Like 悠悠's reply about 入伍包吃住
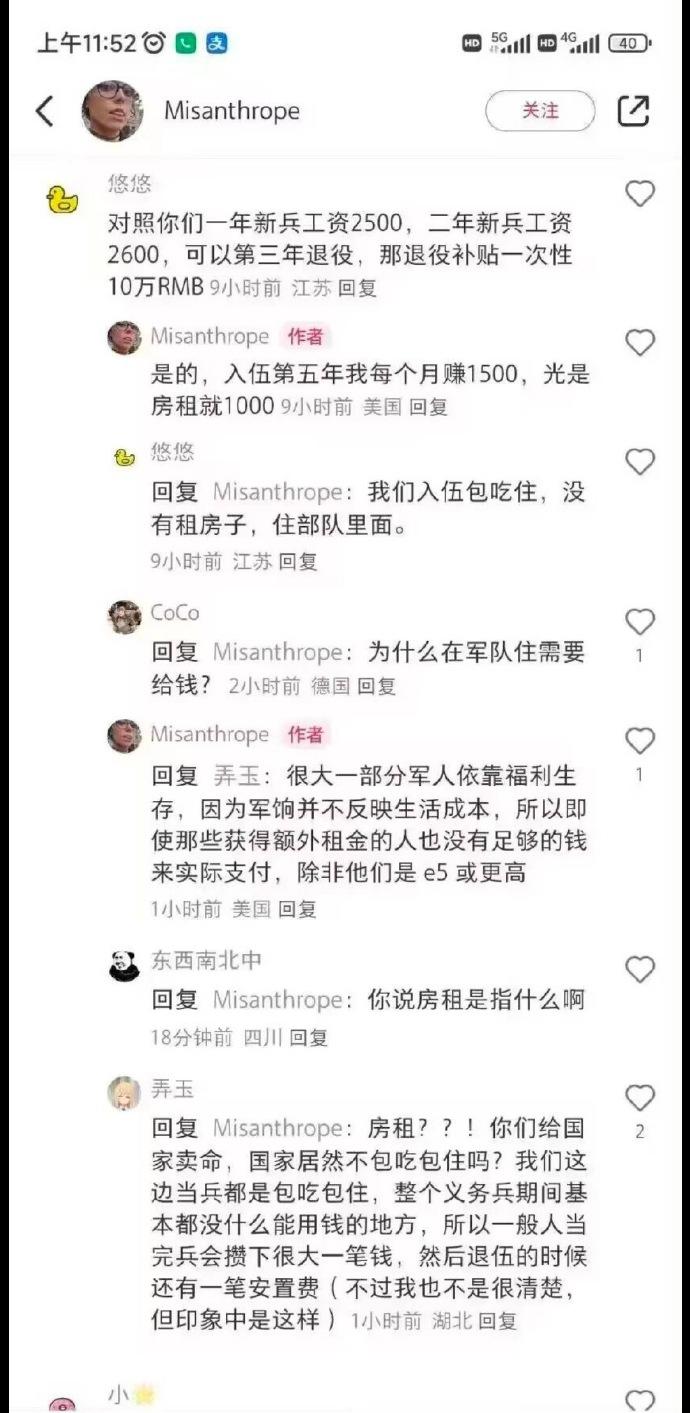The height and width of the screenshot is (1413, 690). pos(639,462)
